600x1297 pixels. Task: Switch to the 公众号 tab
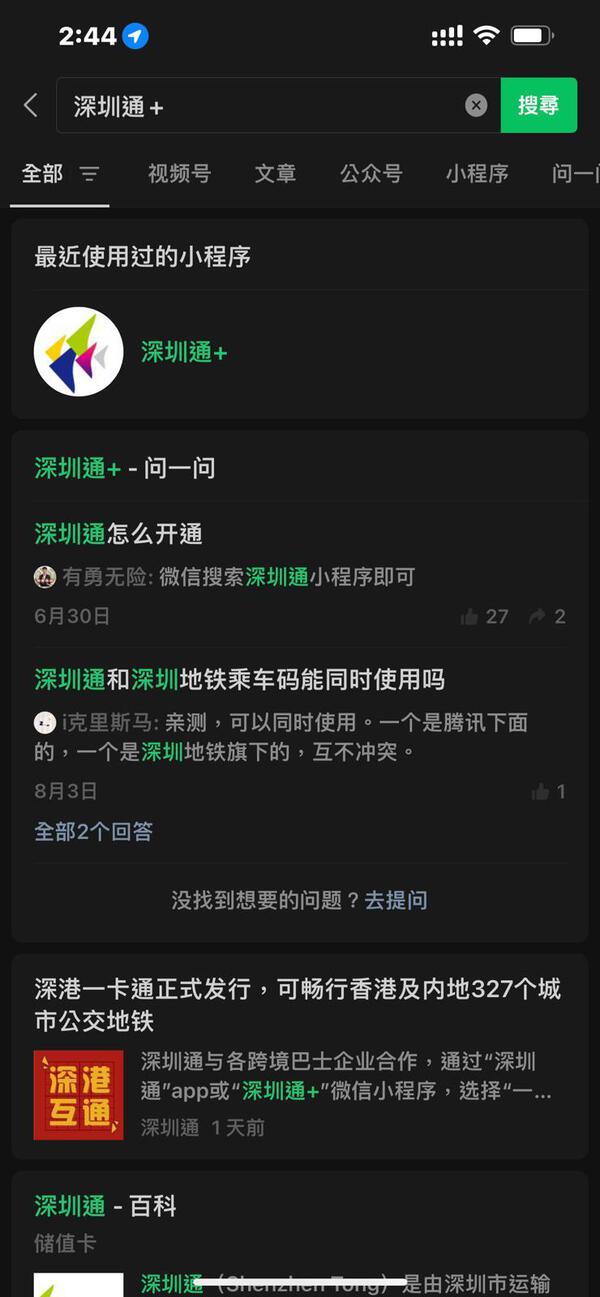pos(371,174)
